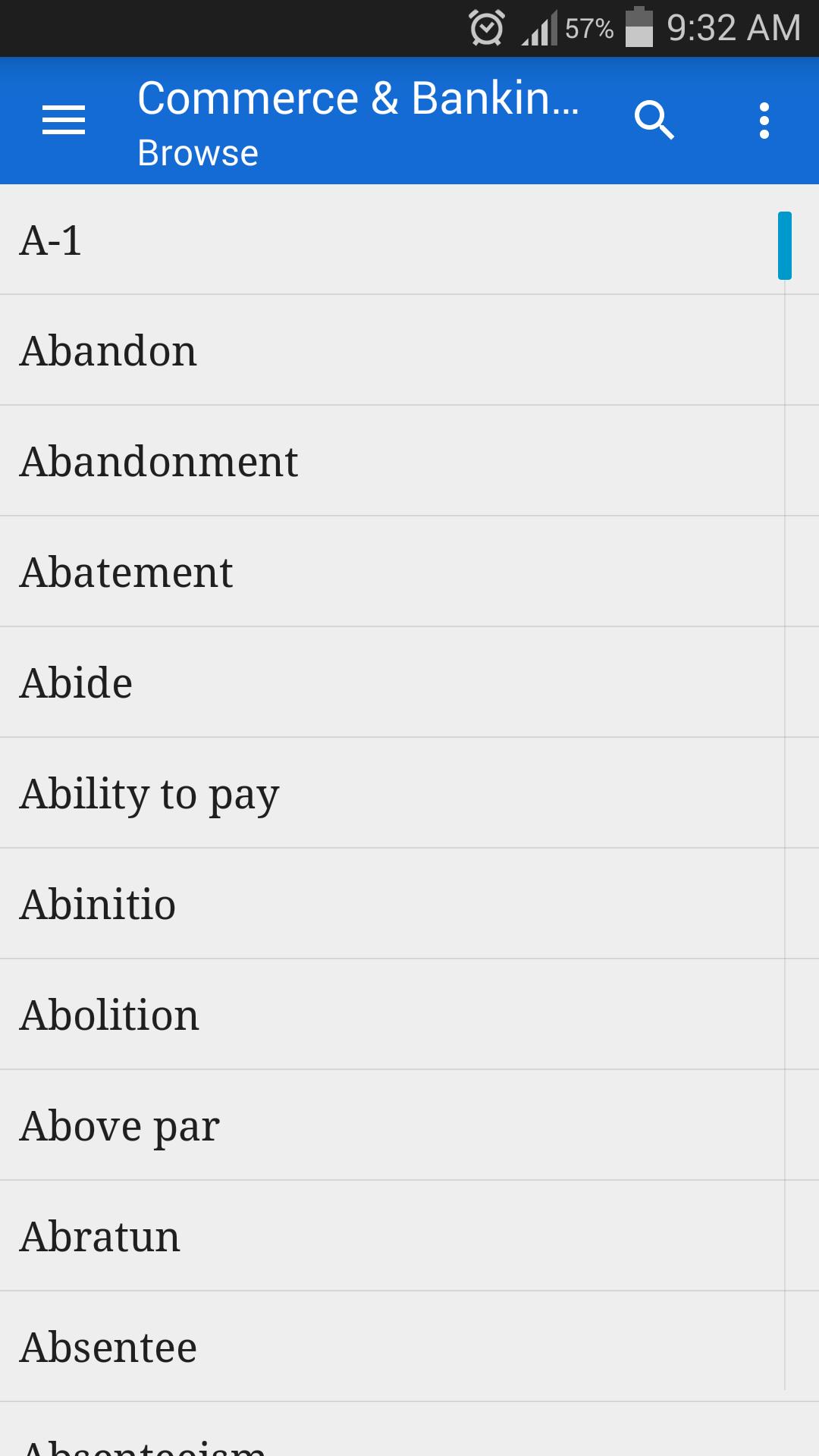The width and height of the screenshot is (819, 1456).
Task: Open the Abolition term
Action: (x=379, y=1015)
